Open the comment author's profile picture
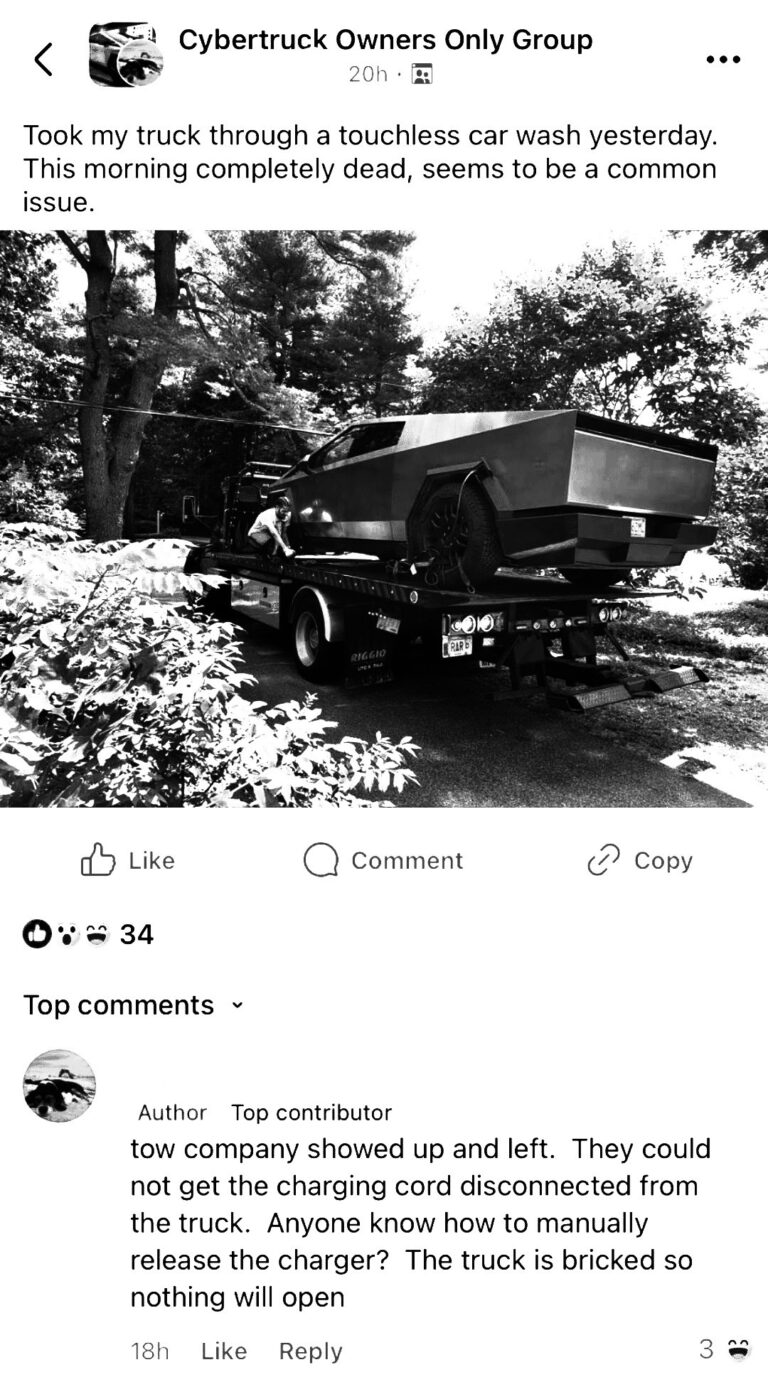 60,1086
